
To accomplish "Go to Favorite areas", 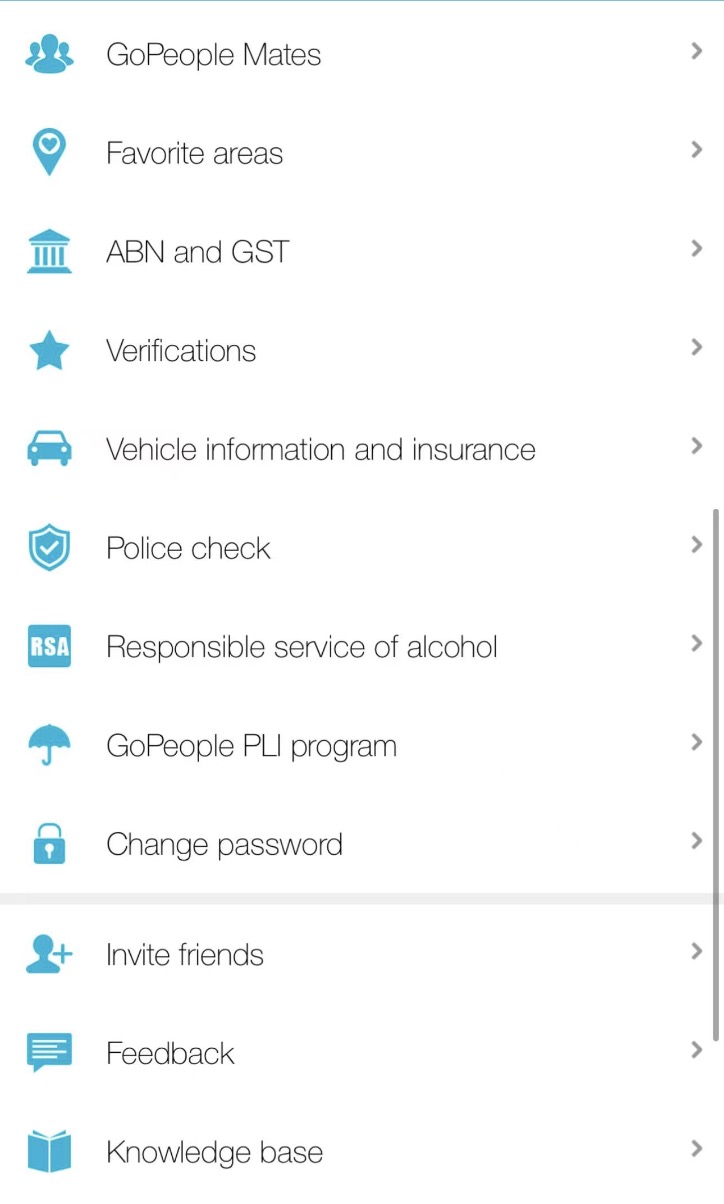I will (362, 153).
